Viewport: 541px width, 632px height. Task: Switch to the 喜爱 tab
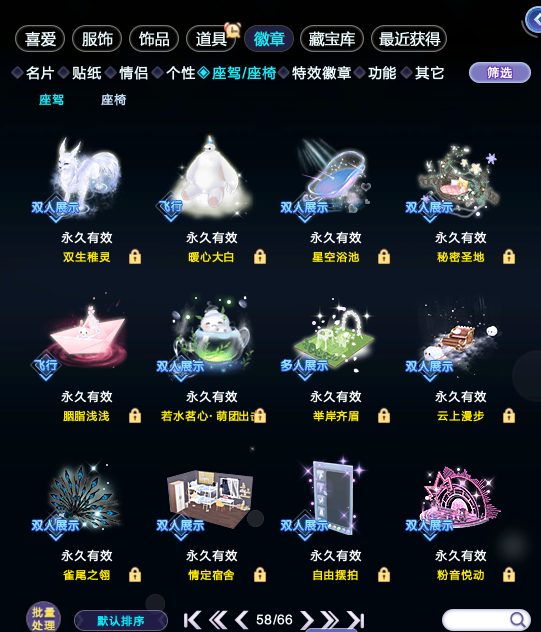coord(40,39)
